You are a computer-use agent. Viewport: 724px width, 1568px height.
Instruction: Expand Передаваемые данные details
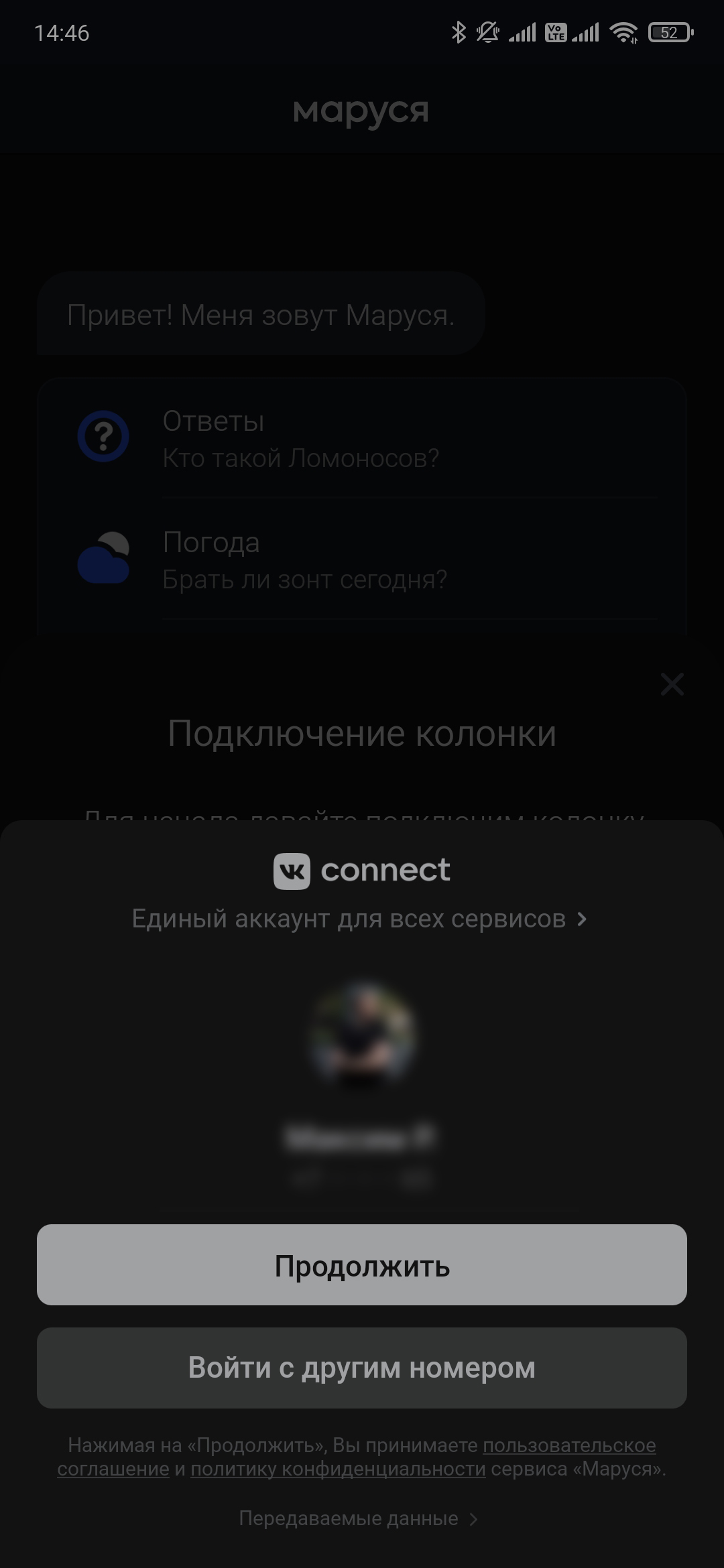point(358,1518)
